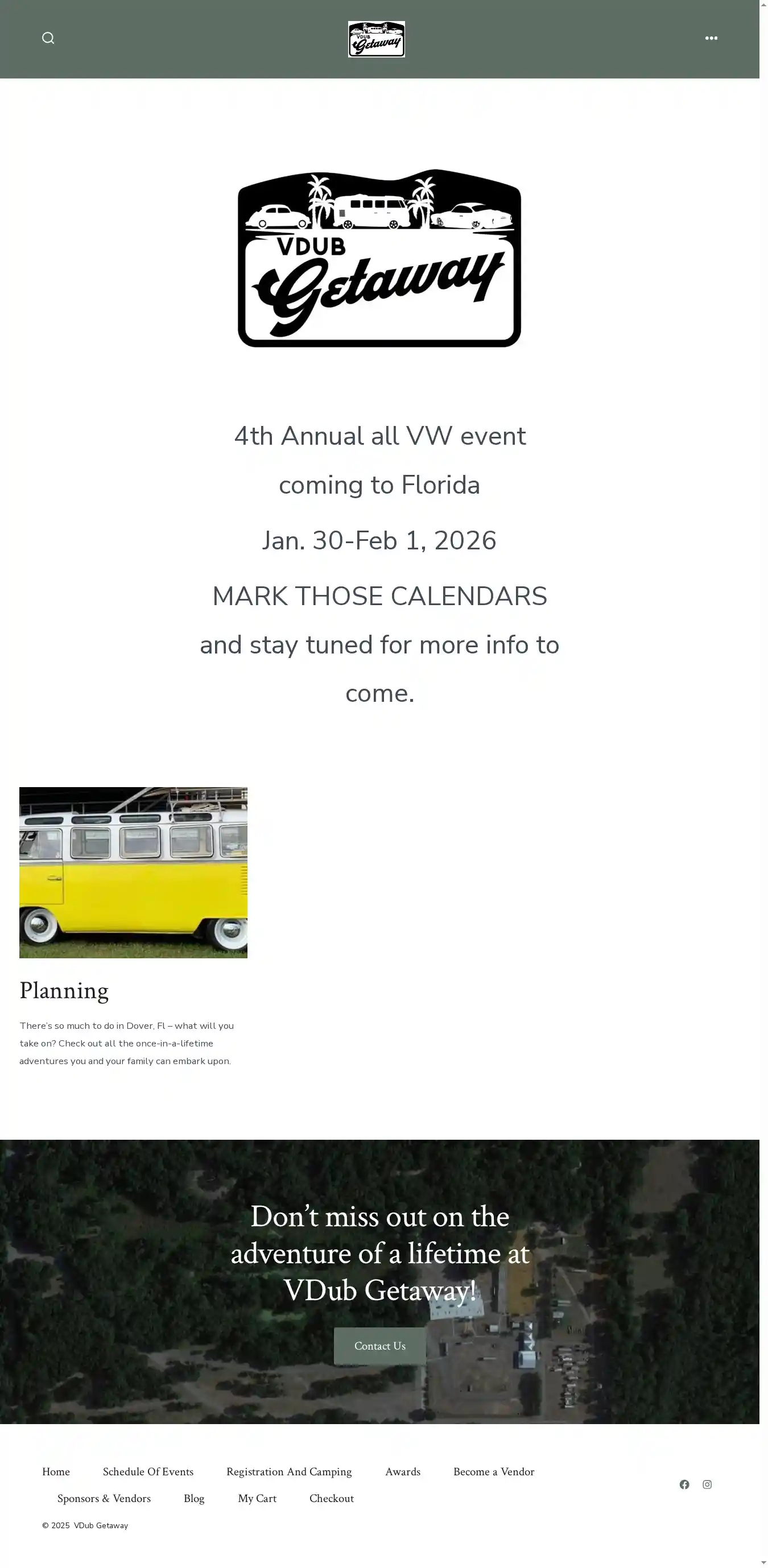Go to Checkout page

pyautogui.click(x=331, y=1498)
